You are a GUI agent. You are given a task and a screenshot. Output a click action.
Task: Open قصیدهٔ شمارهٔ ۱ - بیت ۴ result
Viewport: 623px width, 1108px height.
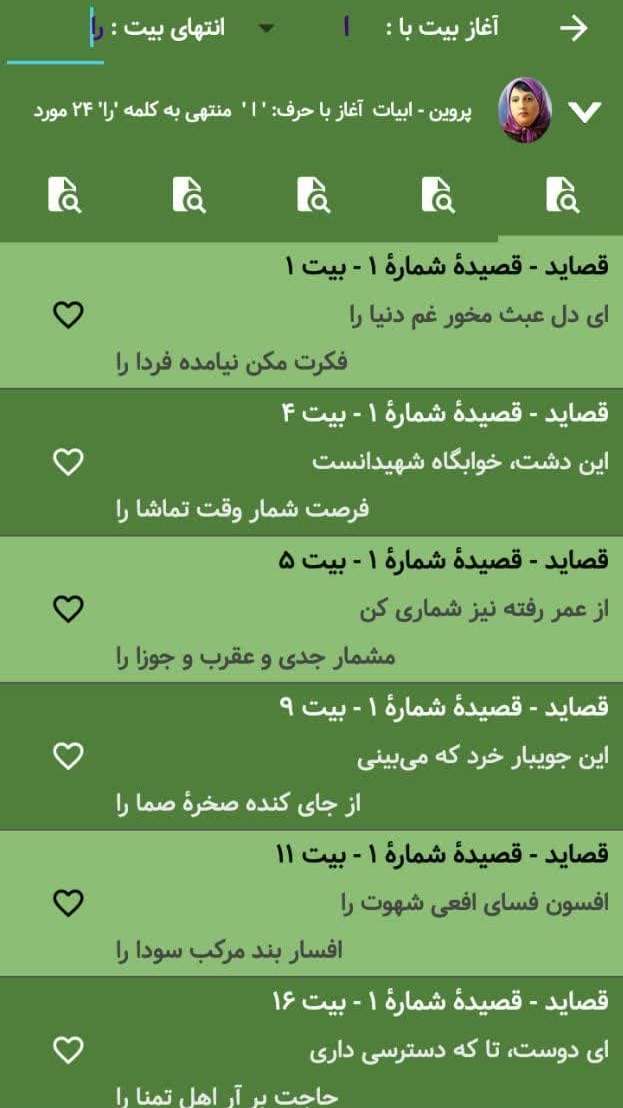(x=445, y=413)
